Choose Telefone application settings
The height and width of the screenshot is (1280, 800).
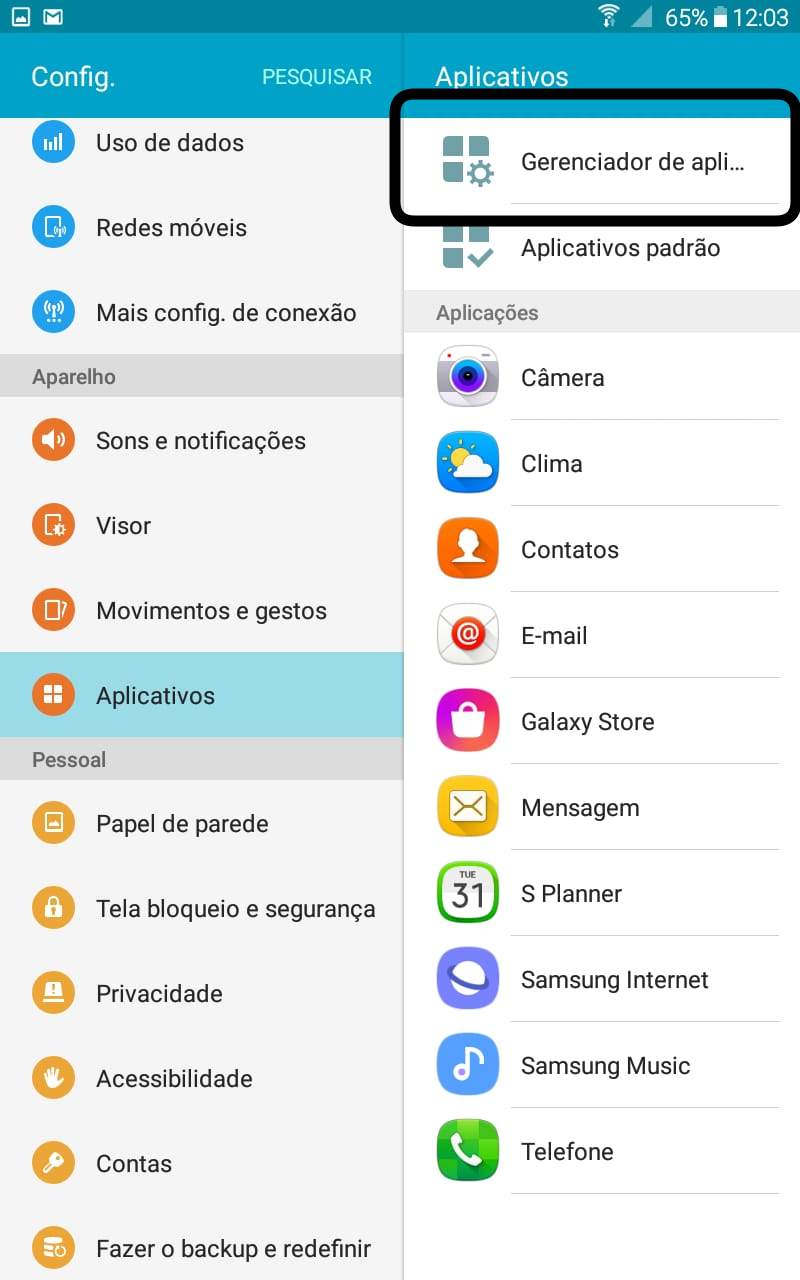[x=567, y=1152]
